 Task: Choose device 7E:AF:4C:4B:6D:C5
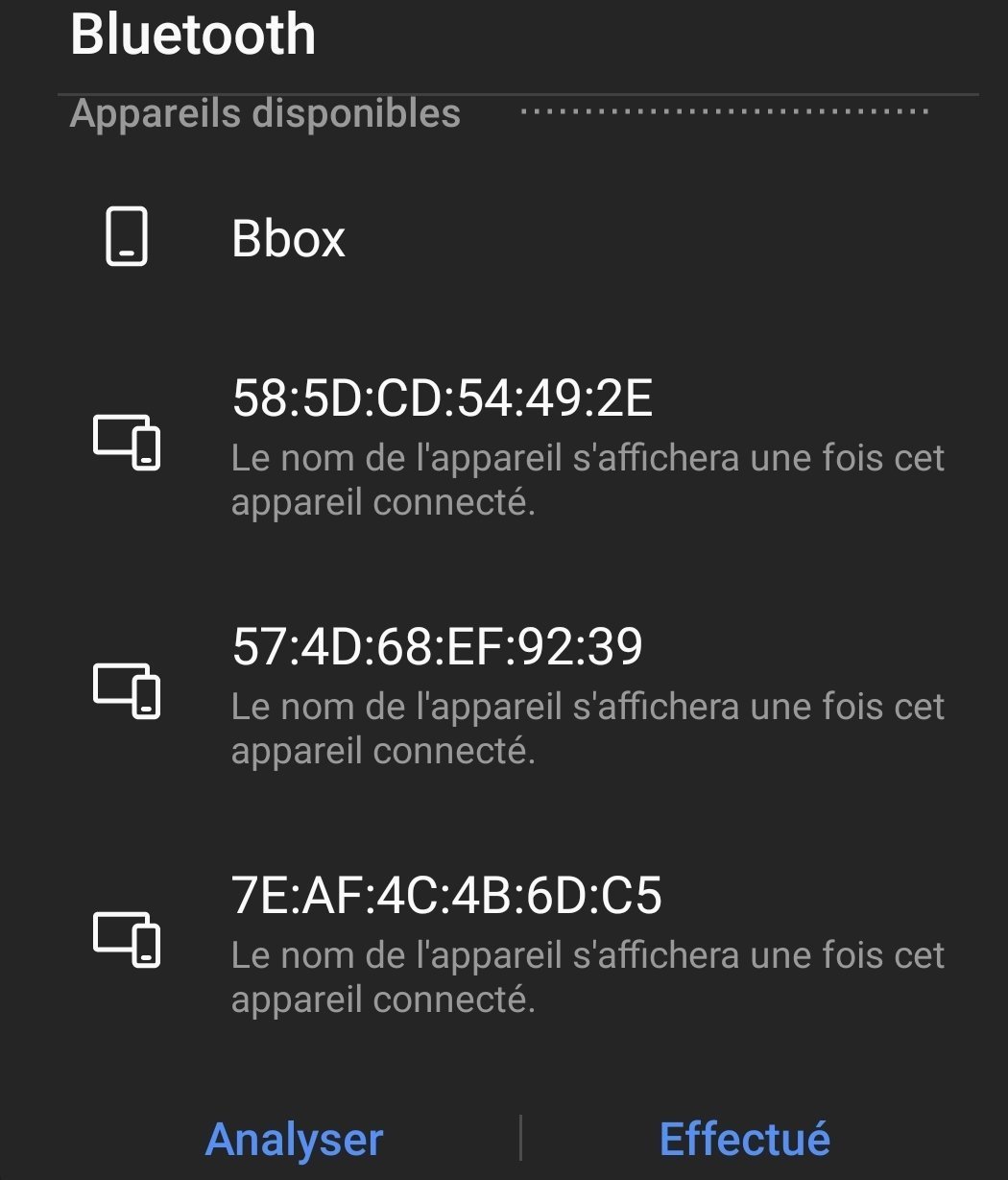pyautogui.click(x=447, y=897)
